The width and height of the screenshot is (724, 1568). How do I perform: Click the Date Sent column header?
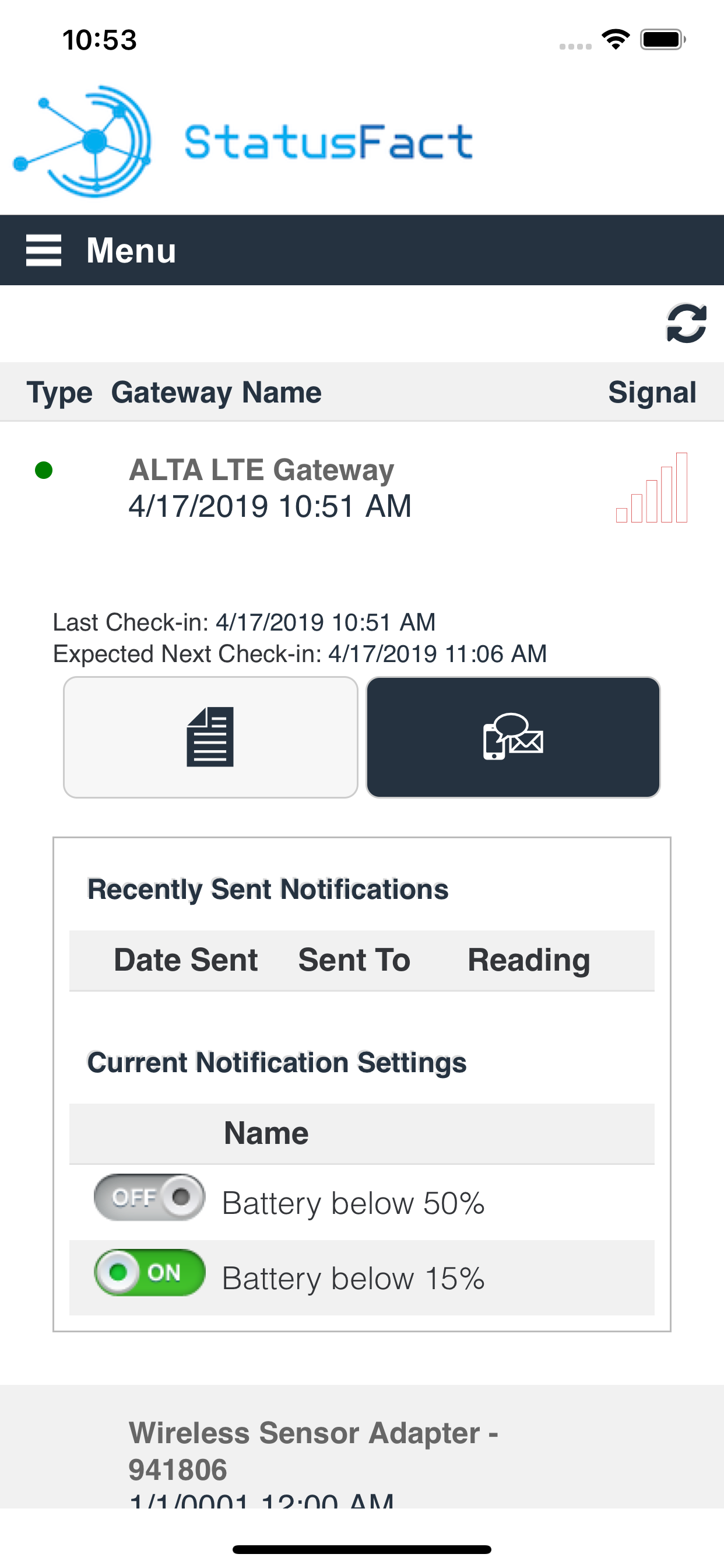point(185,960)
